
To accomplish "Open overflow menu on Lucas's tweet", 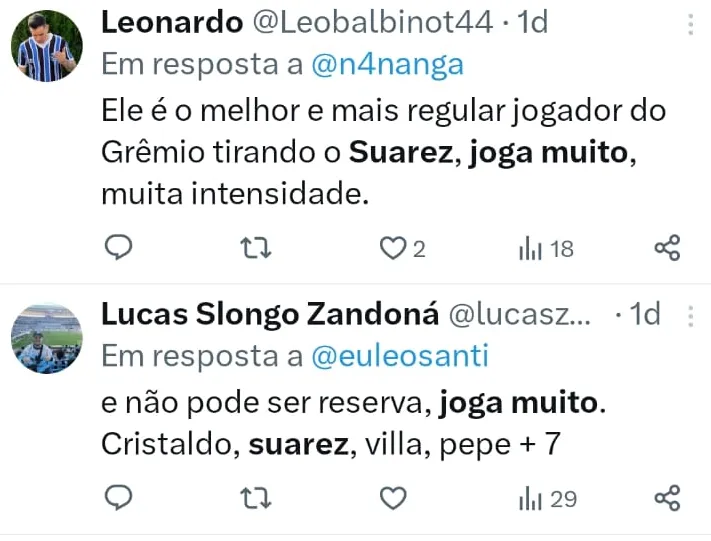I will tap(691, 317).
